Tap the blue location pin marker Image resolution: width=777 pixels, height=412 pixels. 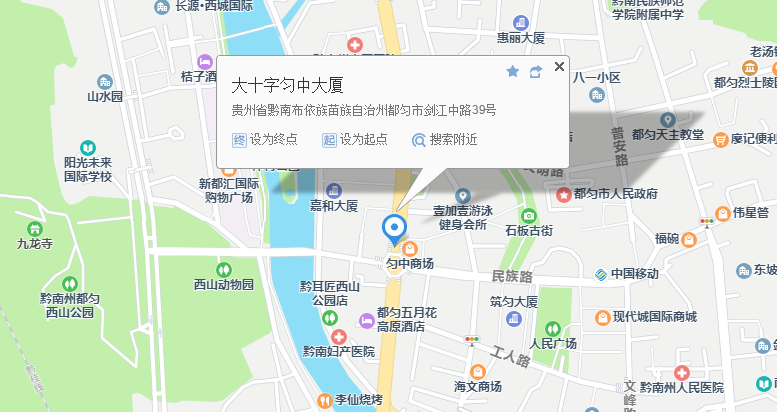click(395, 229)
